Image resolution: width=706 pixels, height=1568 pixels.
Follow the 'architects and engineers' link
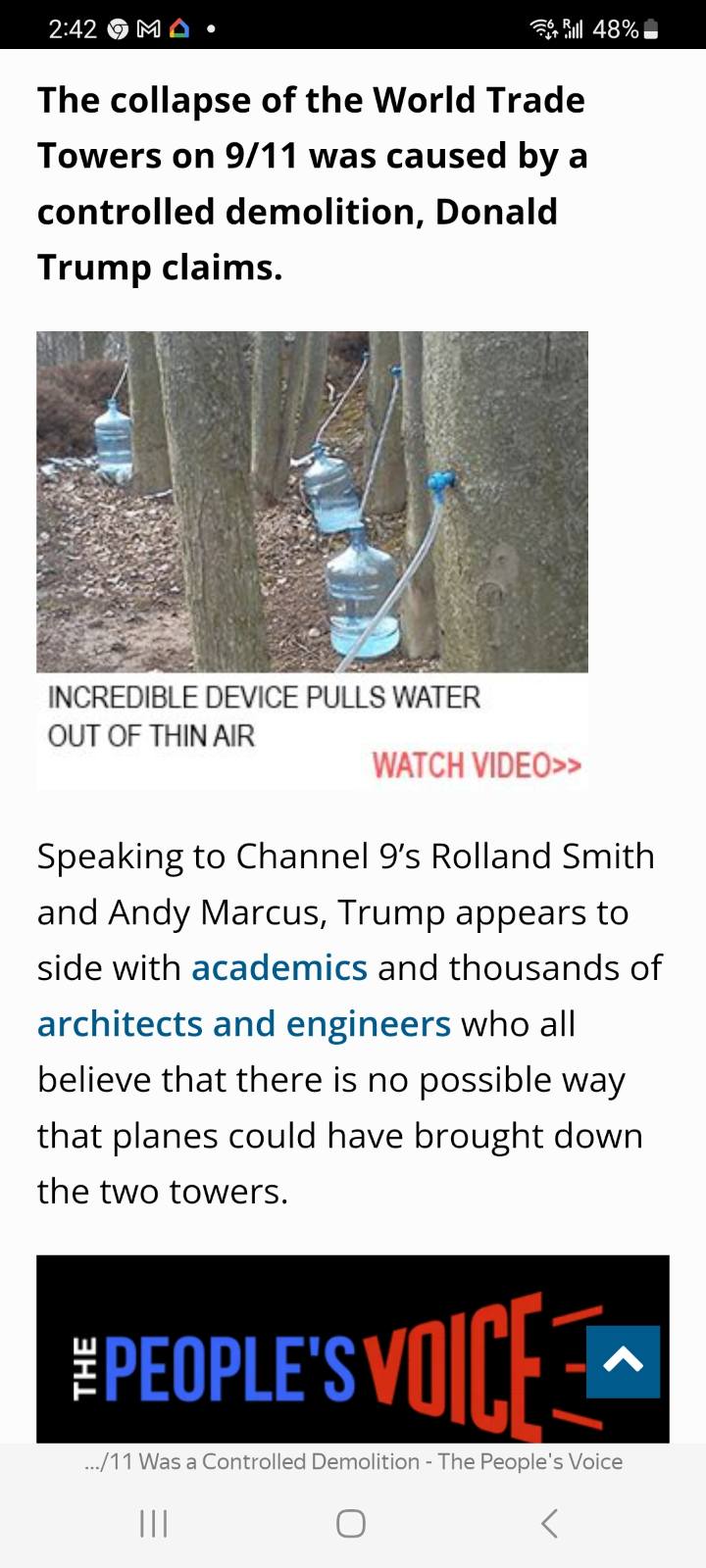click(244, 1024)
